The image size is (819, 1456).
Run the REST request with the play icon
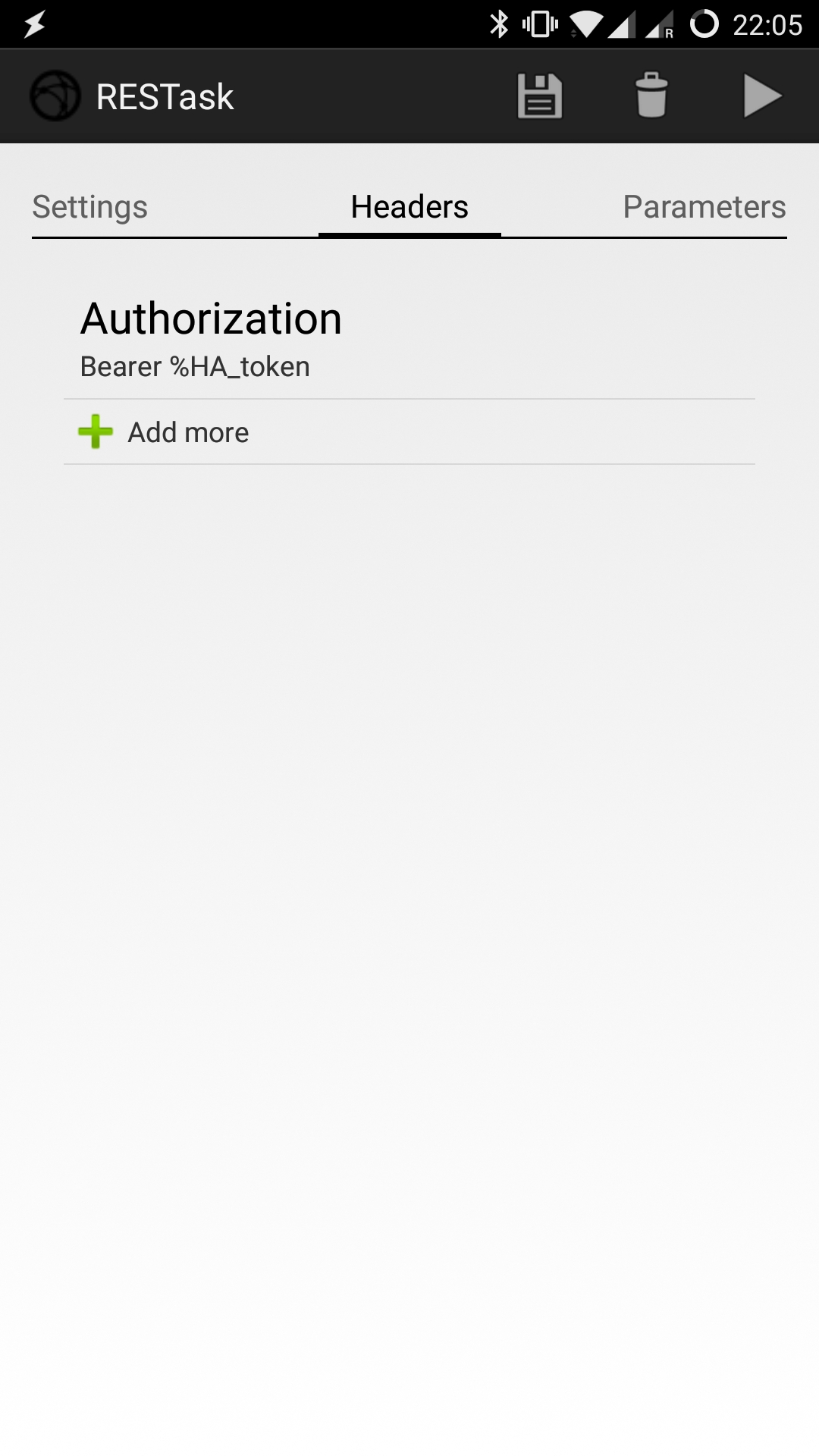click(761, 96)
